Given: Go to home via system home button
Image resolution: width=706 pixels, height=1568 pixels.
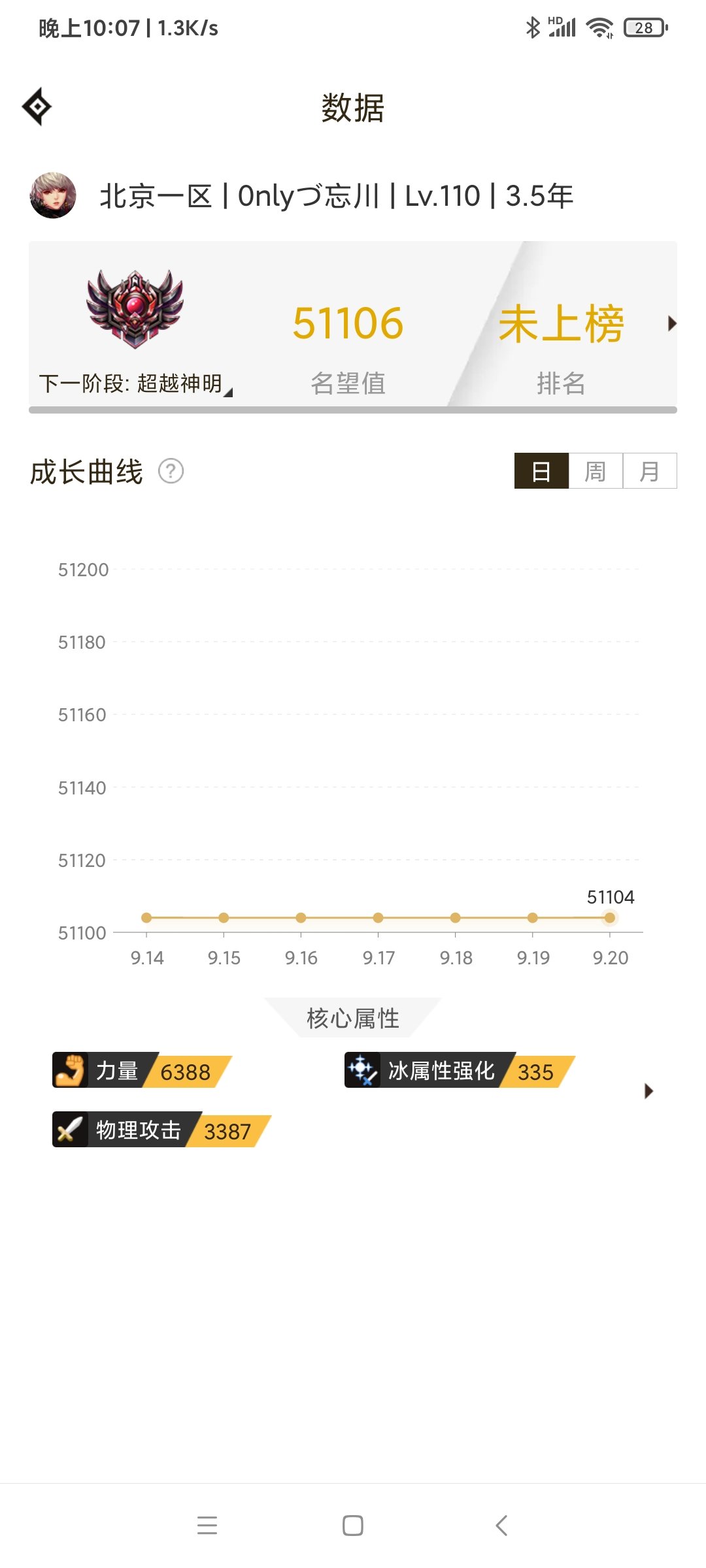Looking at the screenshot, I should [353, 1526].
